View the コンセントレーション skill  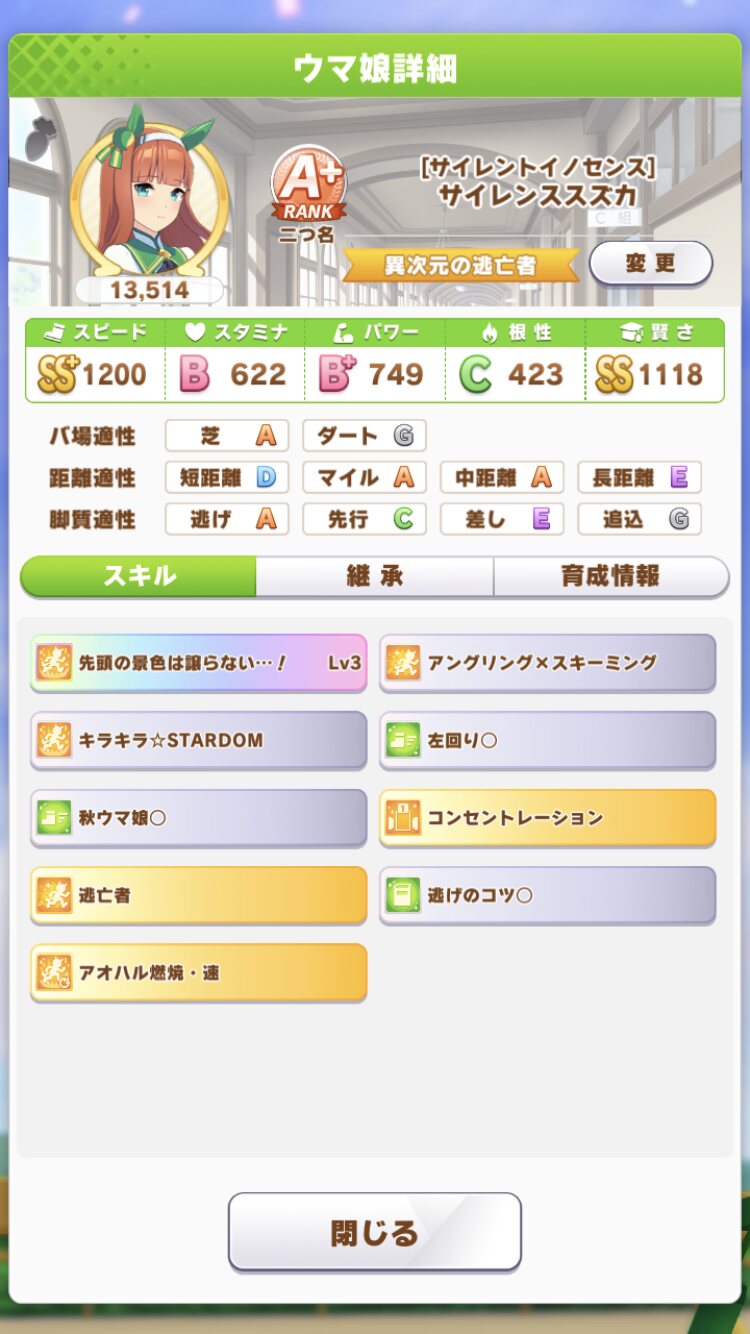pos(547,817)
